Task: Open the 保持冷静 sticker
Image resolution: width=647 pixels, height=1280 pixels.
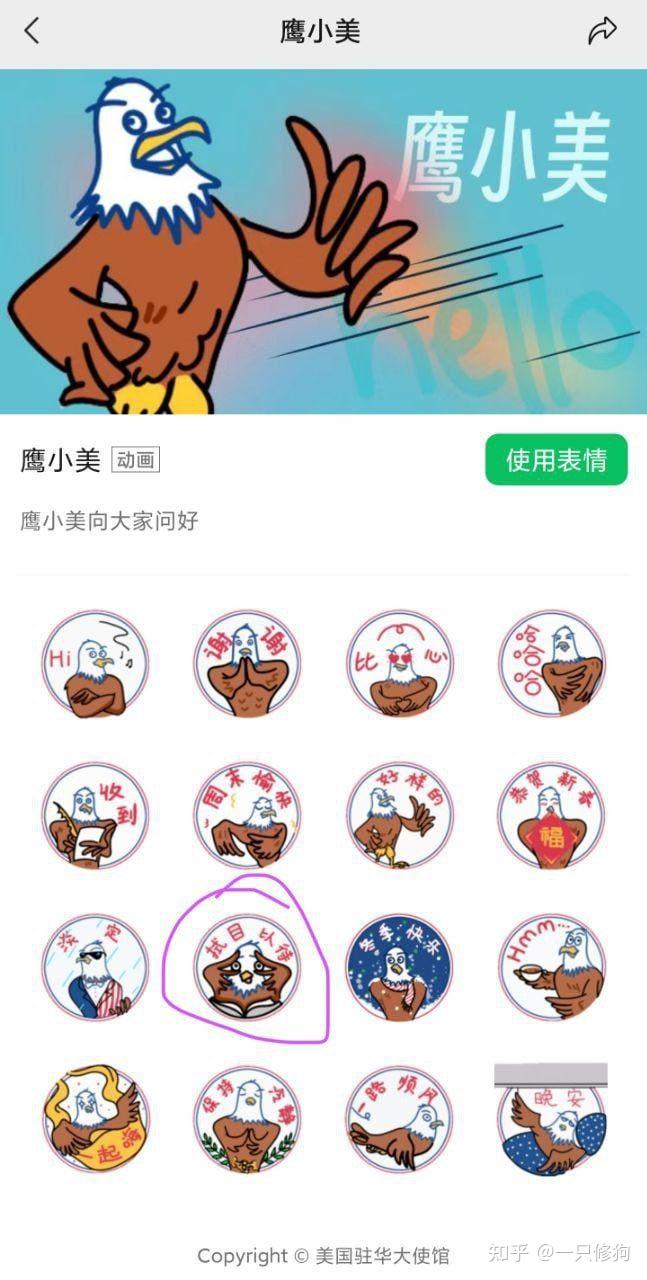Action: coord(247,1118)
